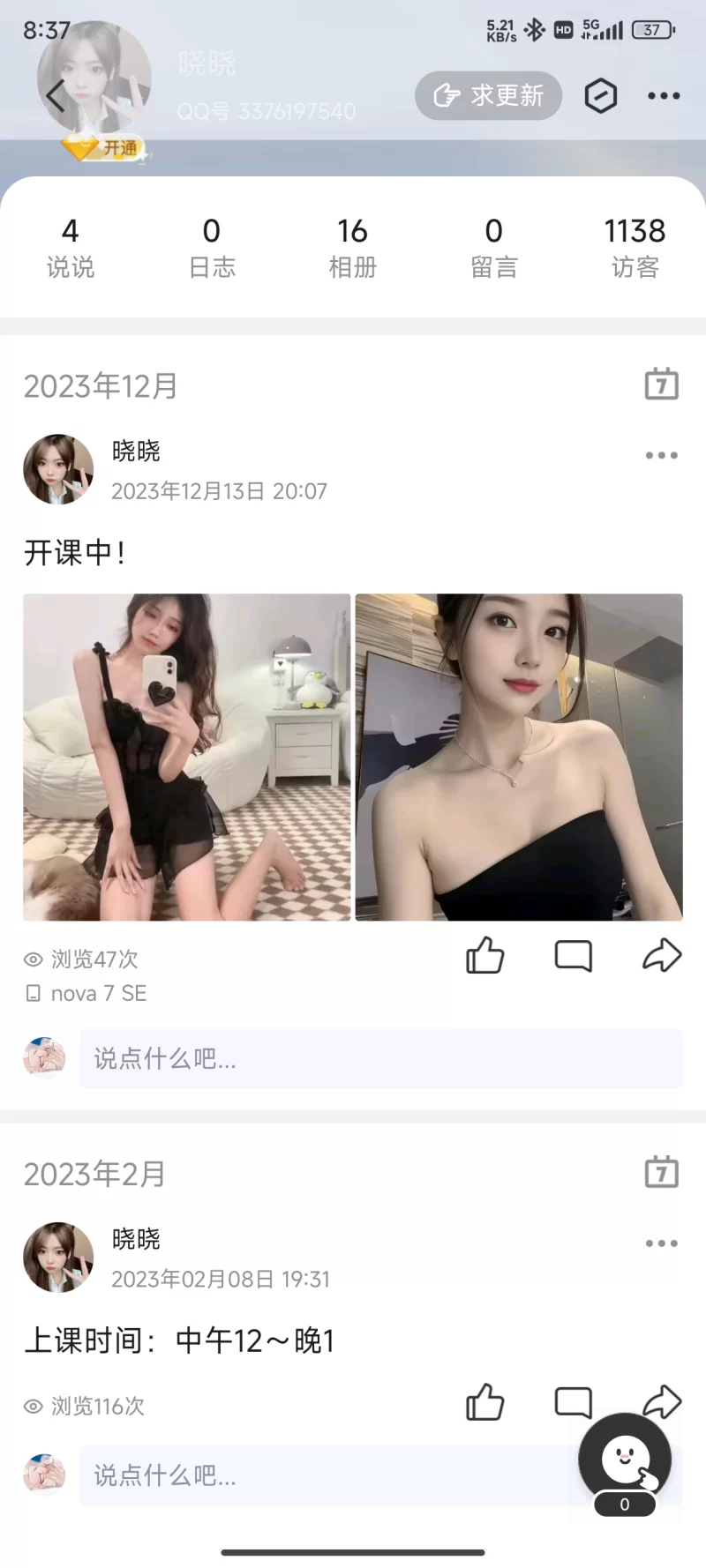Open more options on the 开课中 post

click(661, 455)
